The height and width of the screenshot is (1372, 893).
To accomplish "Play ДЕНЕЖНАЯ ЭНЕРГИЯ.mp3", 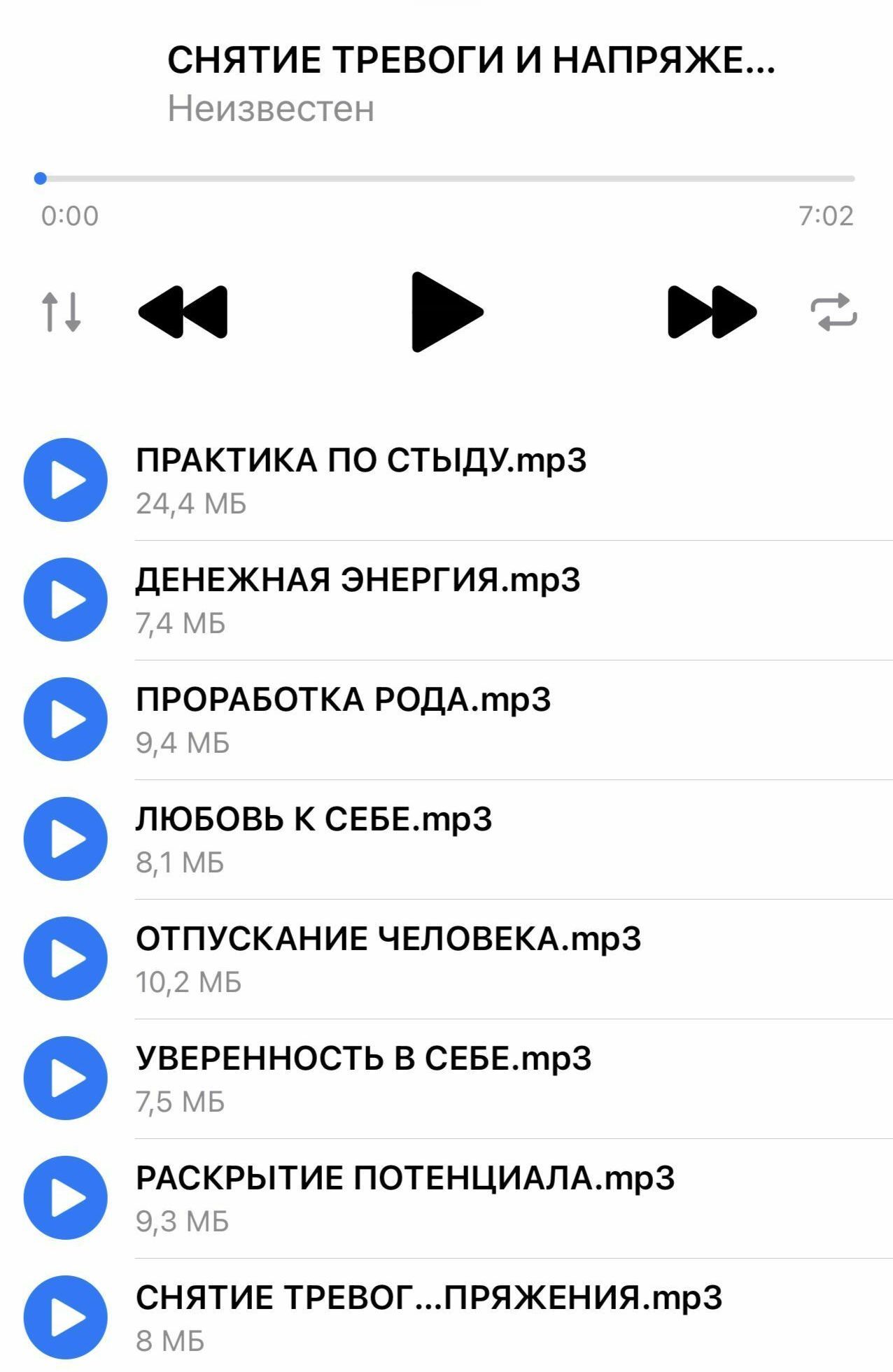I will (66, 600).
